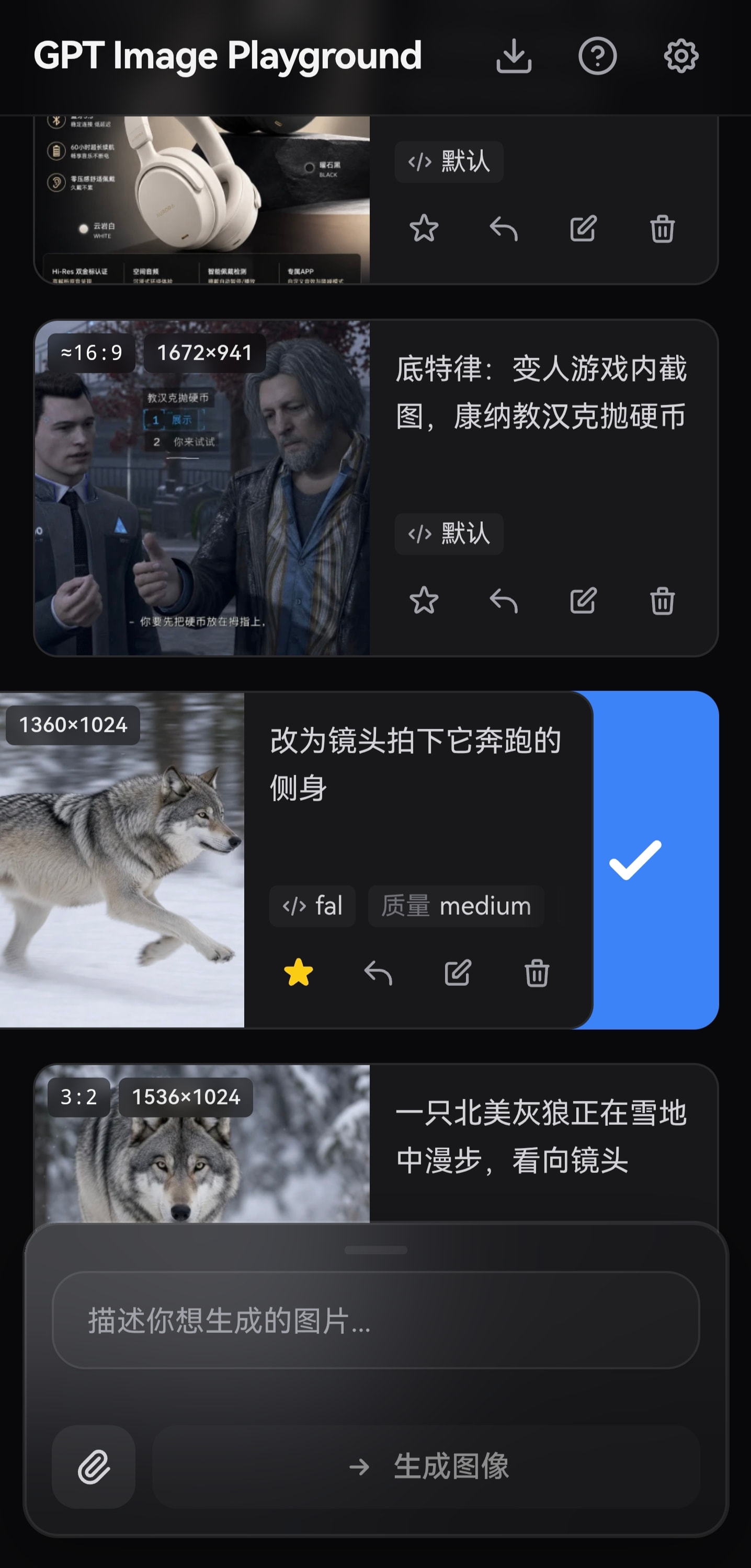Favorite the Detroit game screenshot card
Image resolution: width=751 pixels, height=1568 pixels.
coord(424,601)
